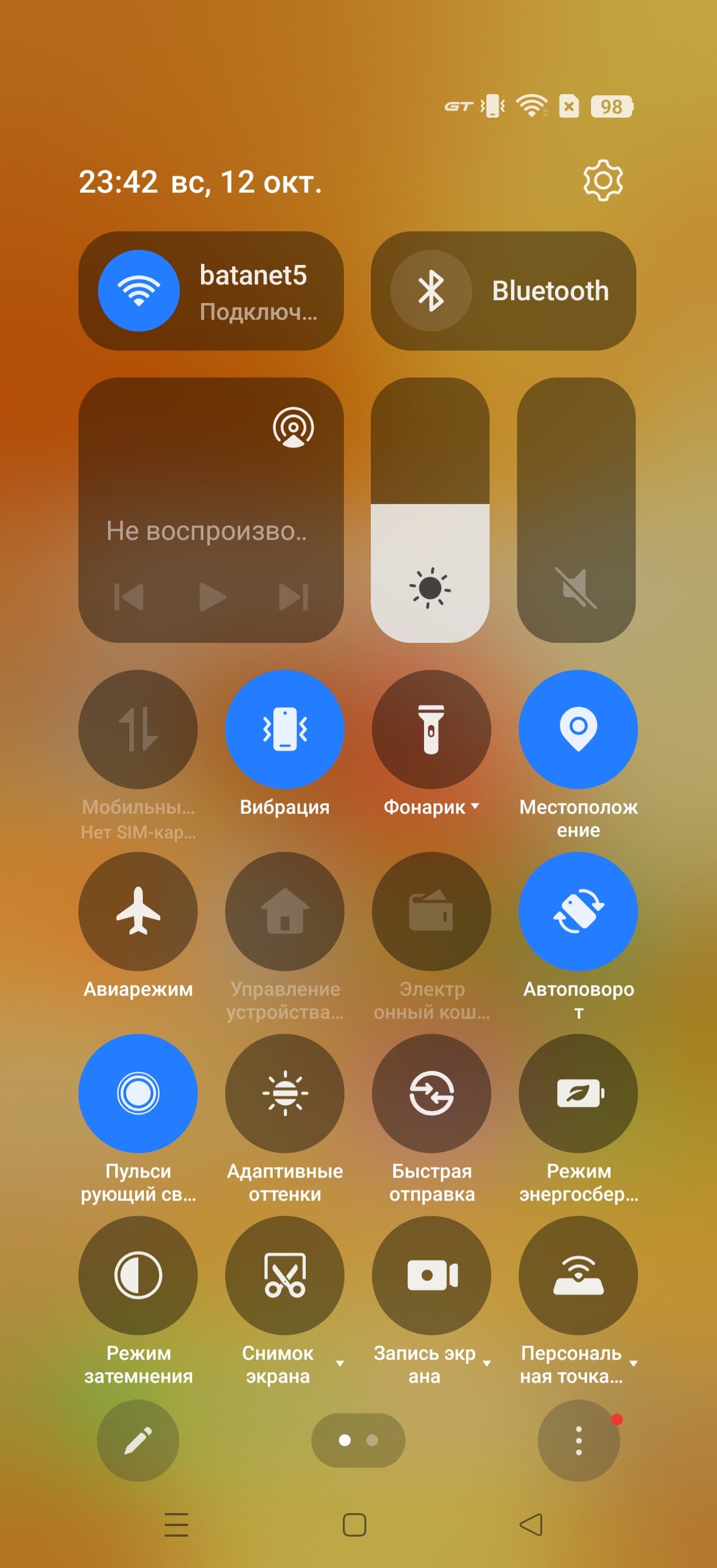Turn off Автоповорот auto-rotate
Viewport: 717px width, 1568px height.
click(578, 911)
